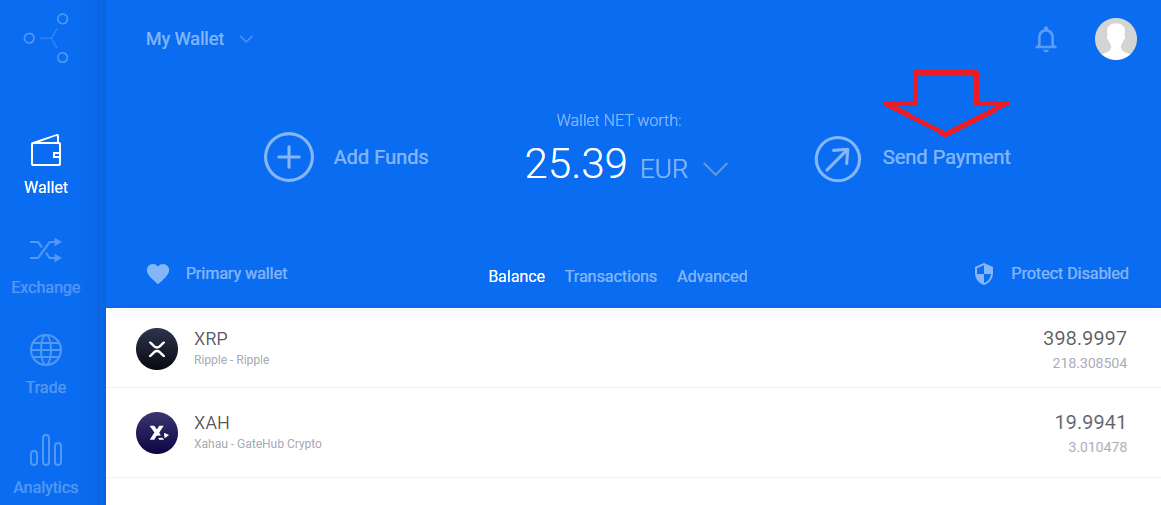
Task: Open the XRP balance row
Action: [x=632, y=348]
